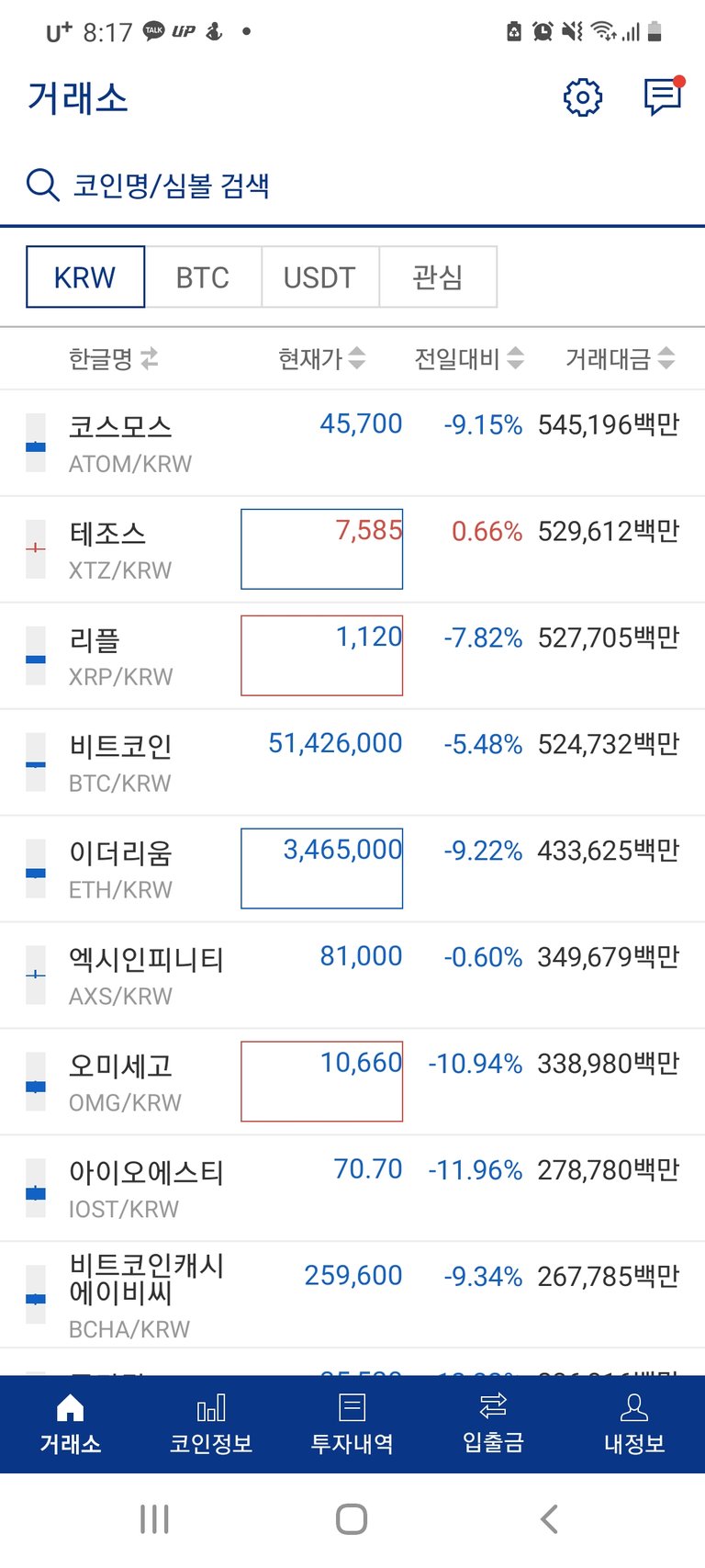Switch to the USDT market tab
The image size is (705, 1568).
[x=319, y=276]
